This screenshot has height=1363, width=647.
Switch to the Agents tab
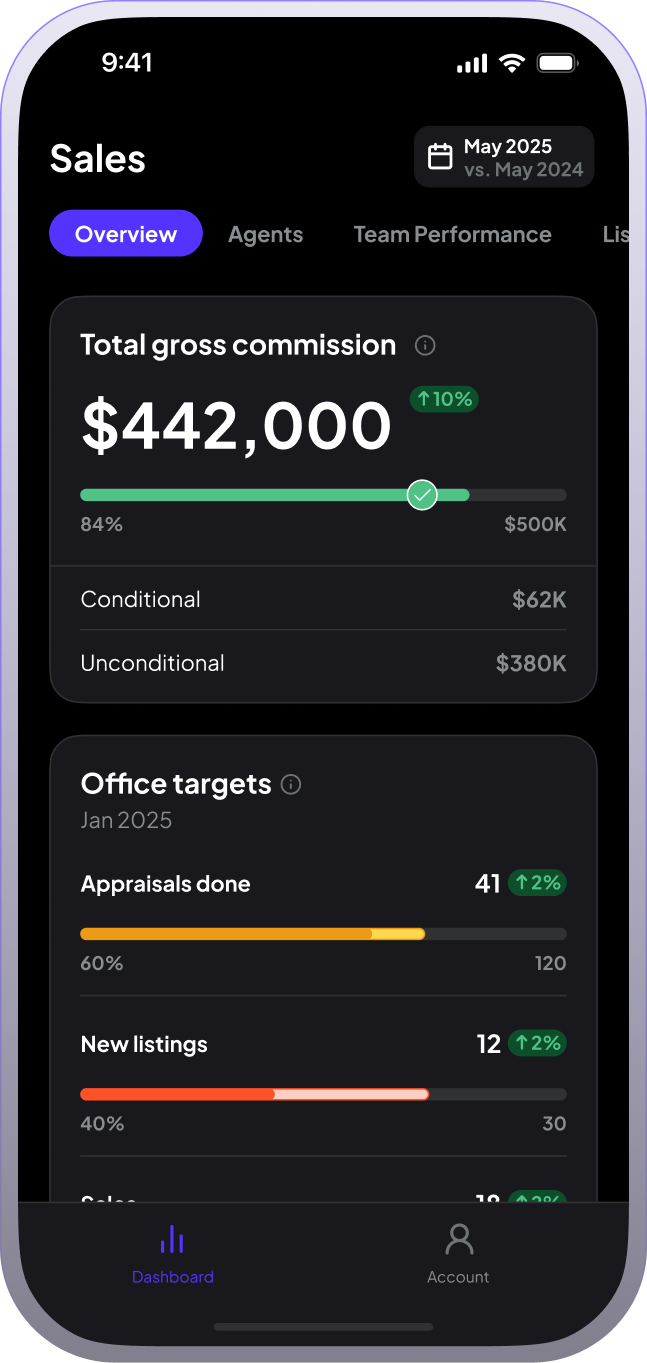[x=265, y=234]
